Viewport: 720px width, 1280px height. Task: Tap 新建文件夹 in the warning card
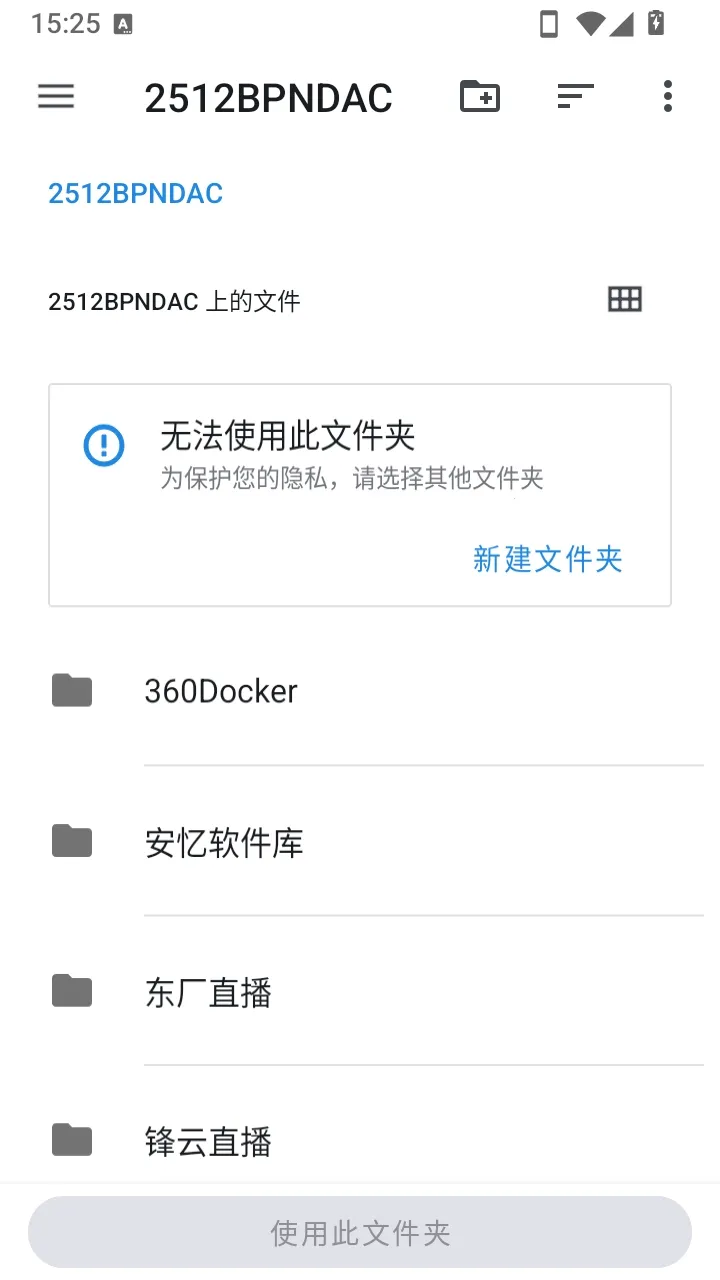(x=548, y=559)
